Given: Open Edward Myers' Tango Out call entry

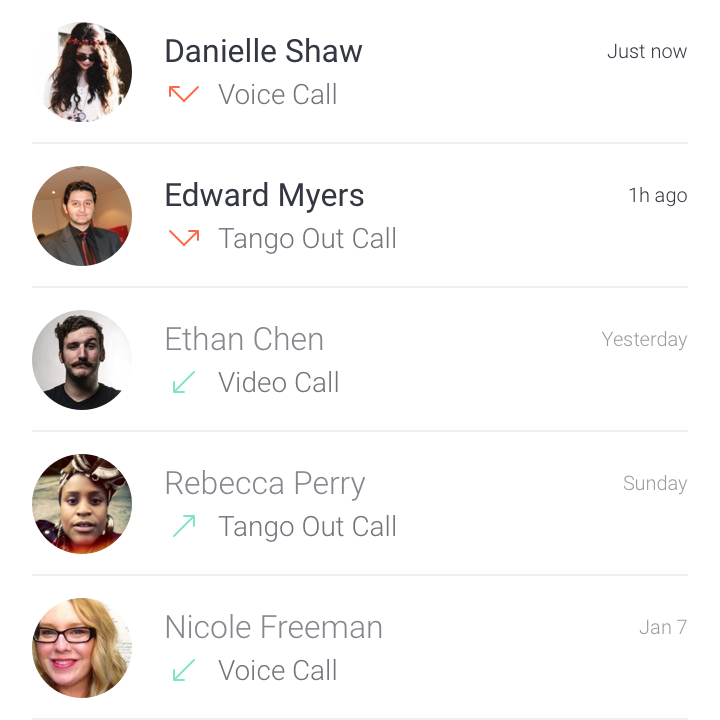Looking at the screenshot, I should point(400,216).
